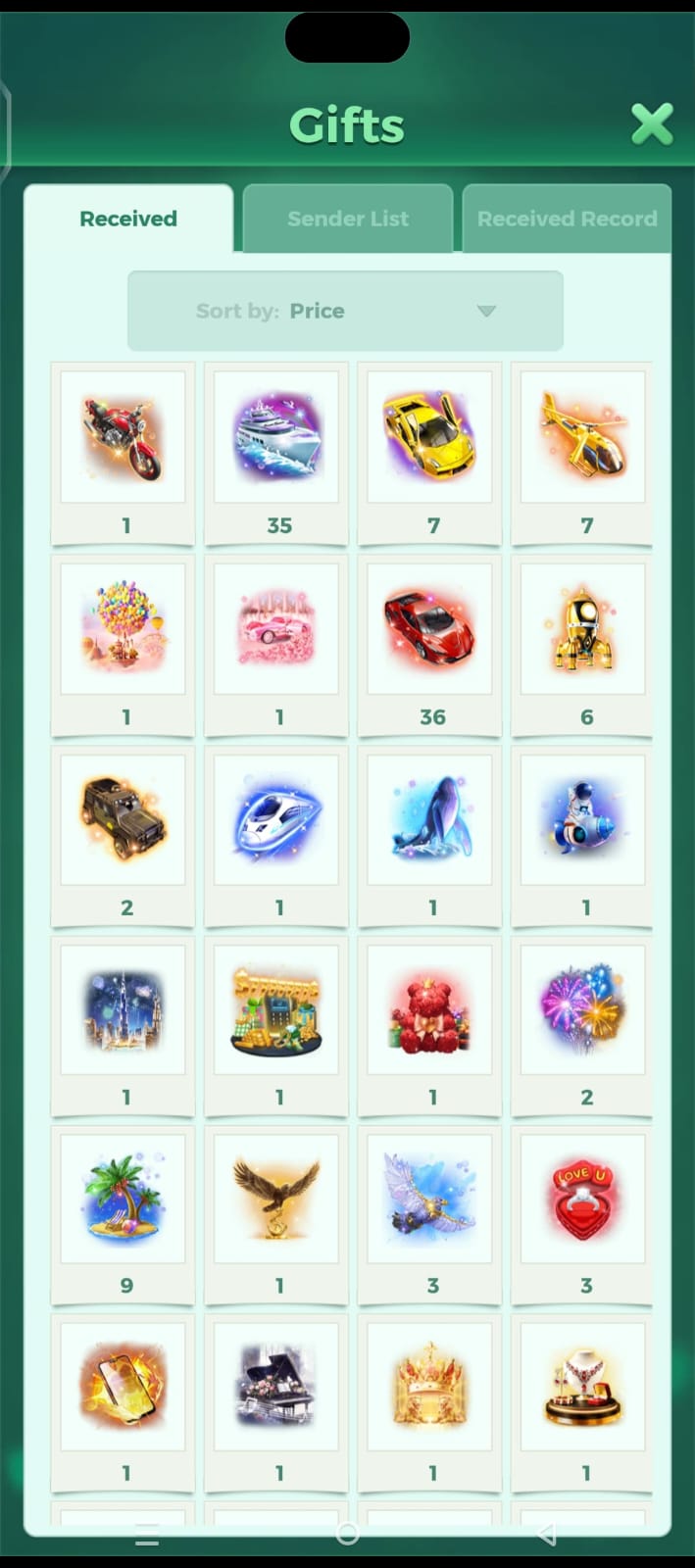Open the red teddy bear gift
Viewport: 695px width, 1568px height.
coord(429,1009)
